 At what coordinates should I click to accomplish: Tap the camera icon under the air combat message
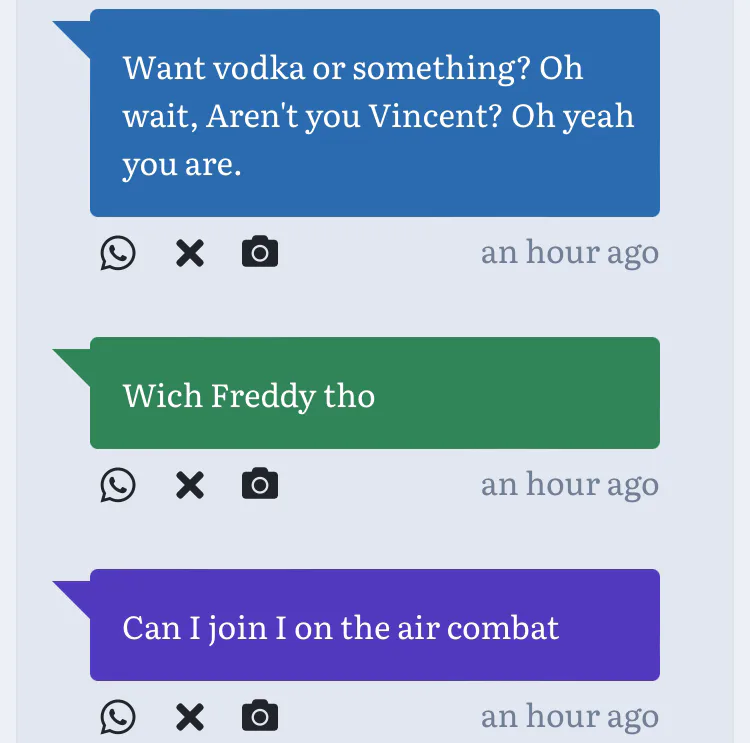tap(260, 716)
